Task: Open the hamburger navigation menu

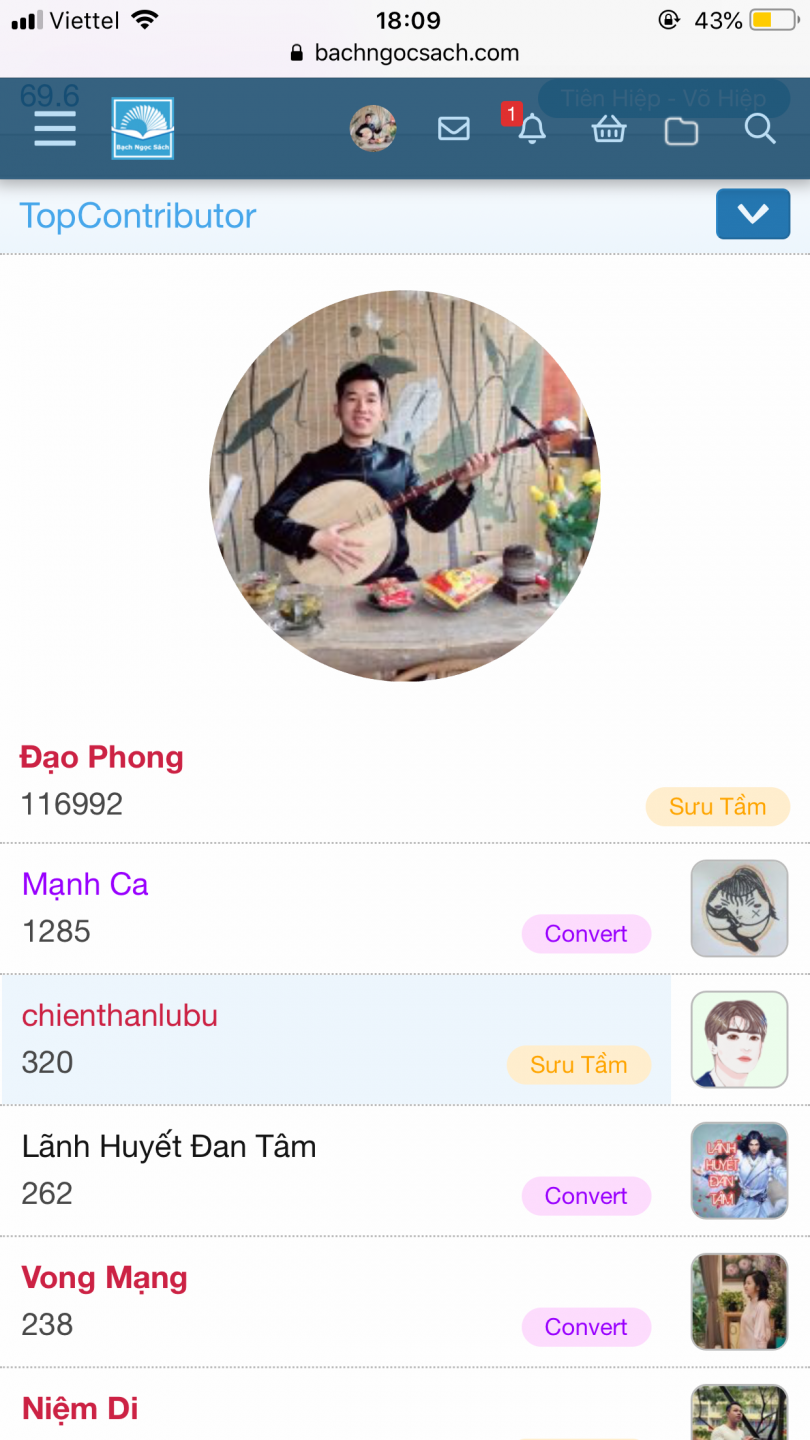Action: (x=55, y=128)
